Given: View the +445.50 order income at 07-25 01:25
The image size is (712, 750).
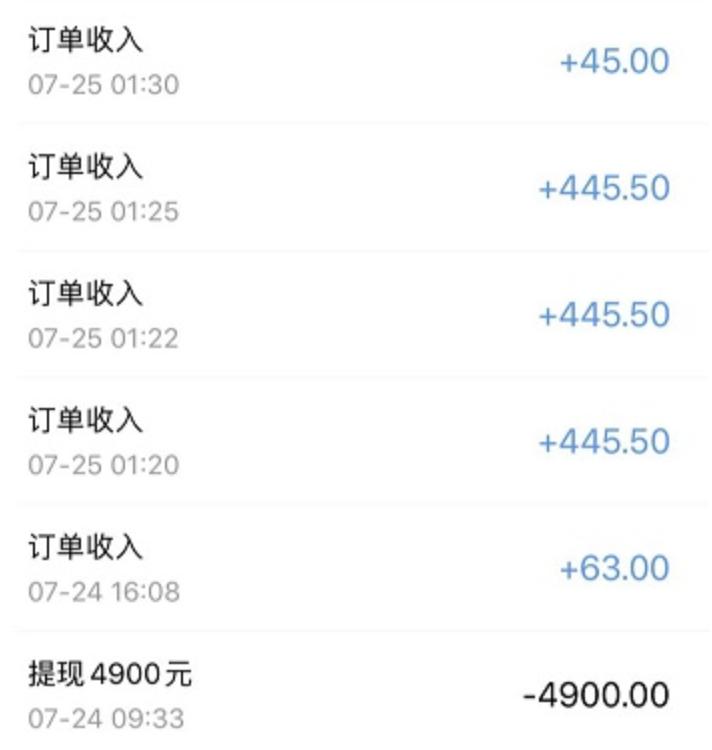Looking at the screenshot, I should tap(356, 188).
